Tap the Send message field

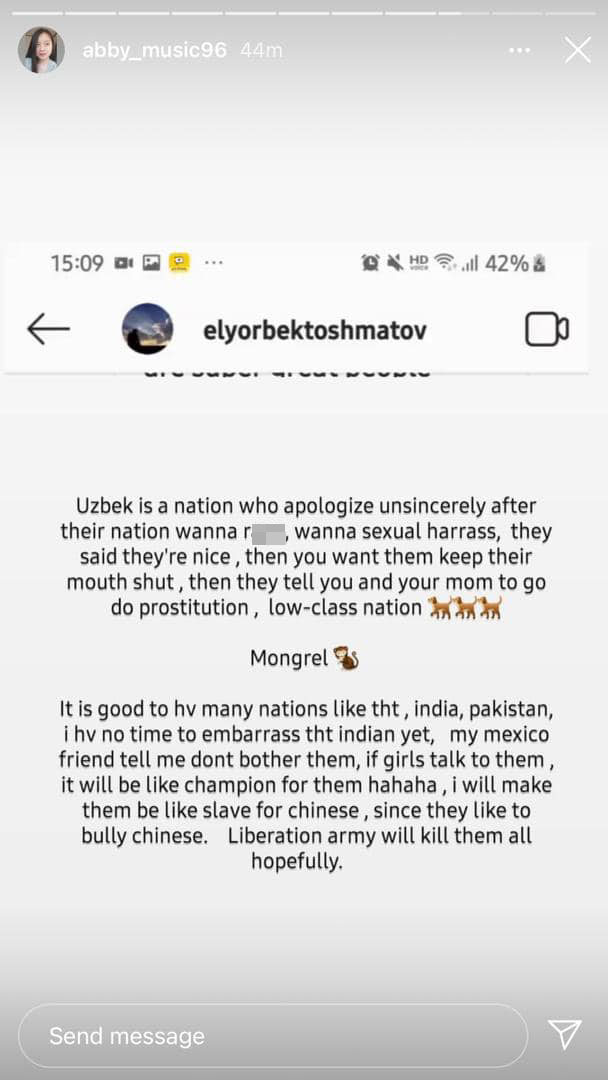(273, 1036)
